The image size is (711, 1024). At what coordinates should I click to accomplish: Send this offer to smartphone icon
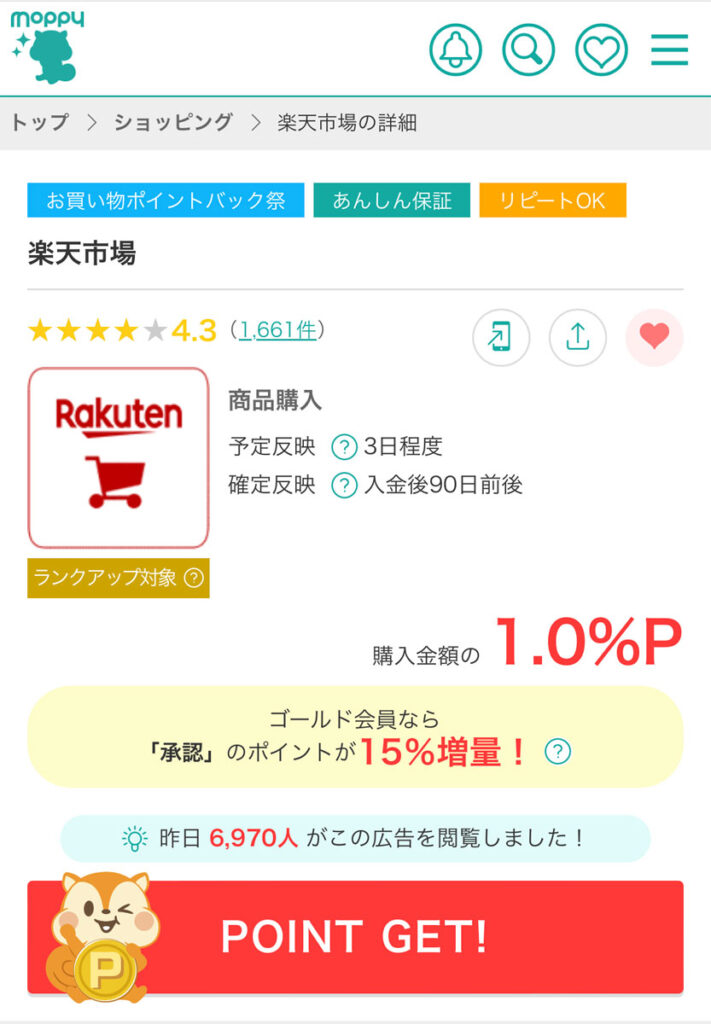point(501,337)
